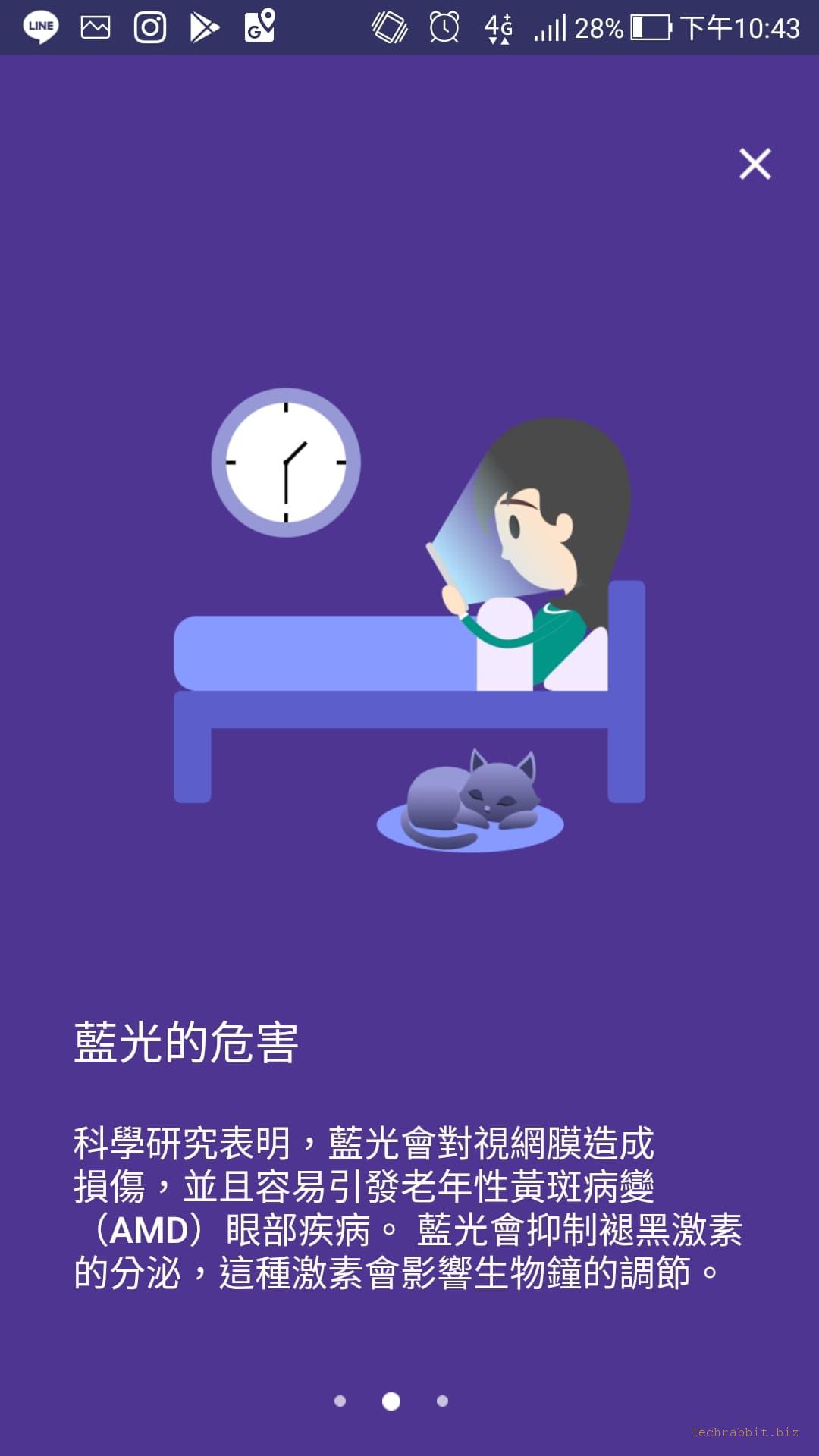Image resolution: width=819 pixels, height=1456 pixels.
Task: Close the blue light intro screen
Action: coord(755,164)
